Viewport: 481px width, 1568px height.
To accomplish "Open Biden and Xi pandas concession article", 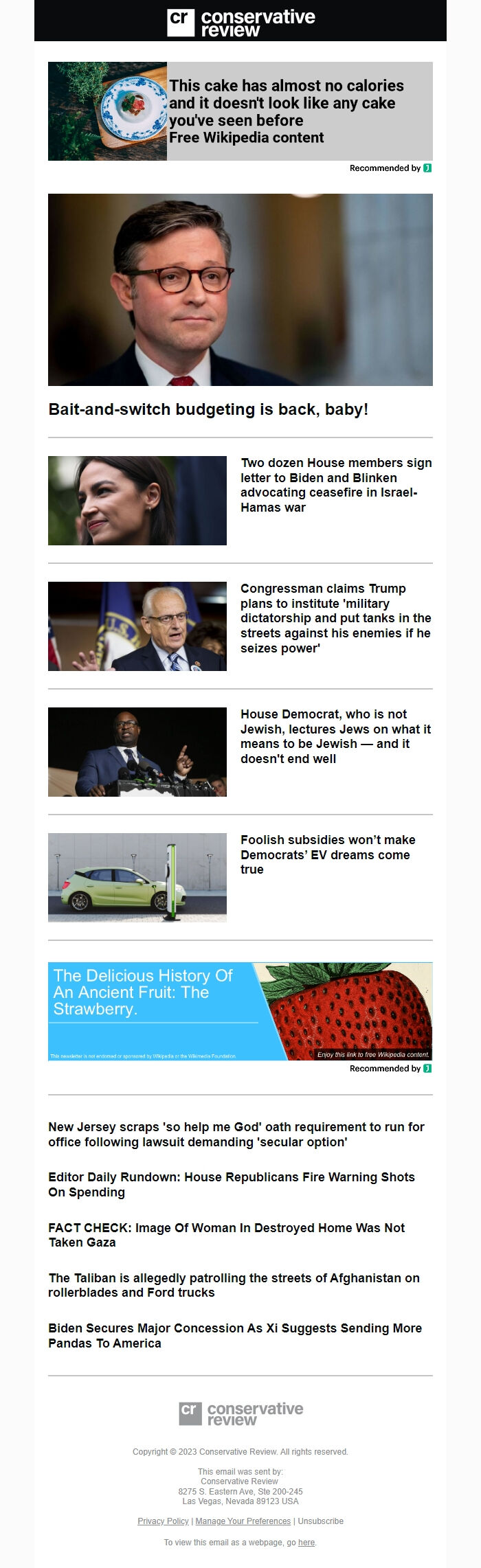I will (x=234, y=1335).
